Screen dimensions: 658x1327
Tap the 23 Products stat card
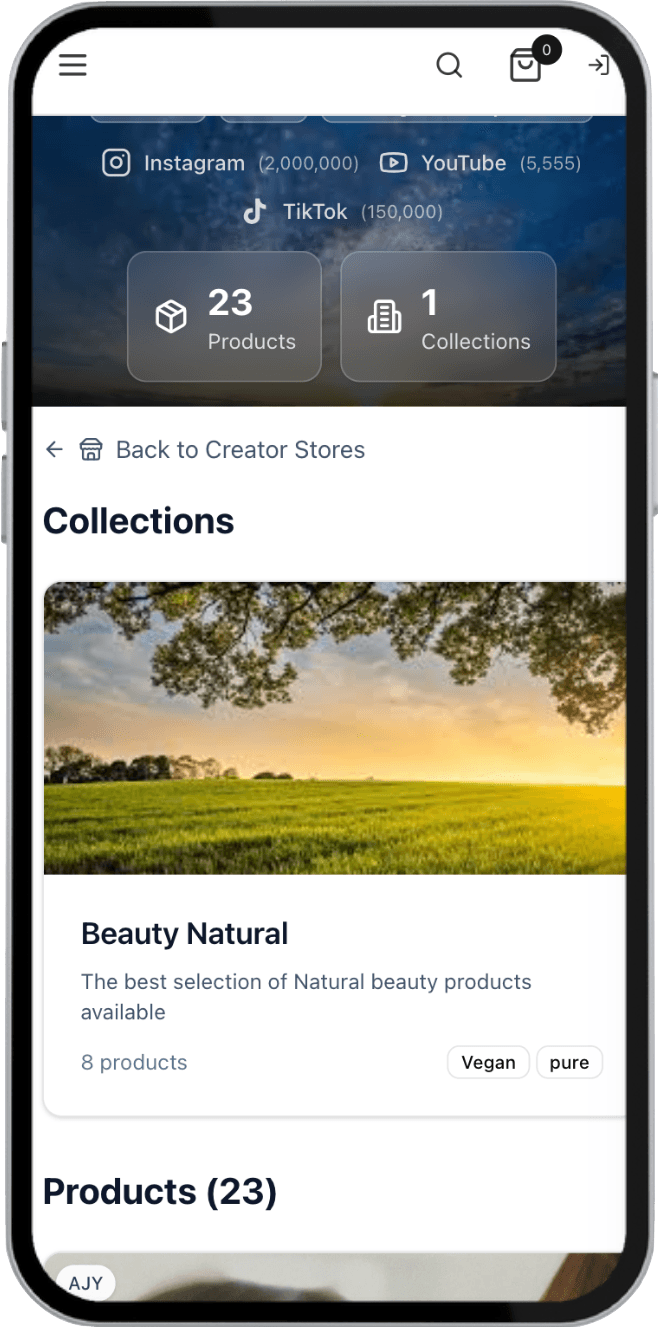(224, 317)
